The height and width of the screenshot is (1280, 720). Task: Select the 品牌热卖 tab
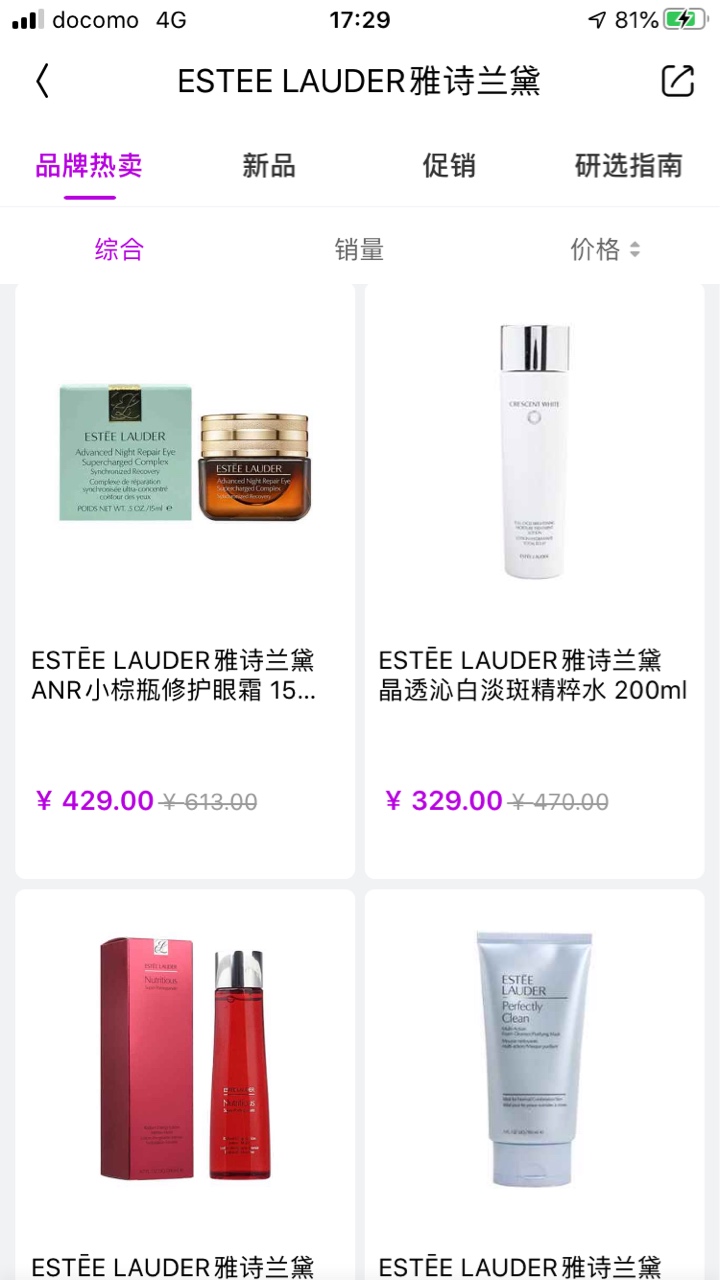(x=89, y=166)
